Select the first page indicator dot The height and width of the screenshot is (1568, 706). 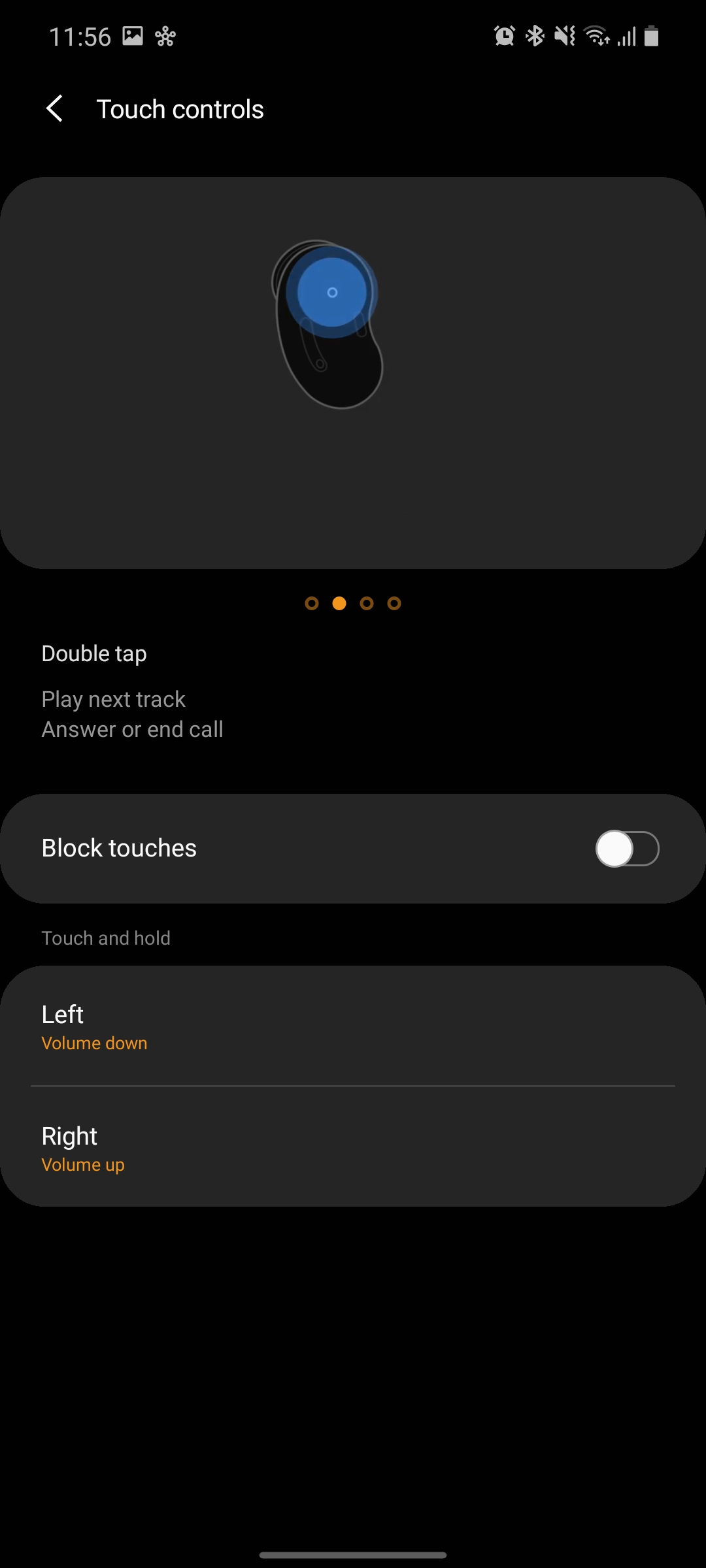pyautogui.click(x=312, y=603)
